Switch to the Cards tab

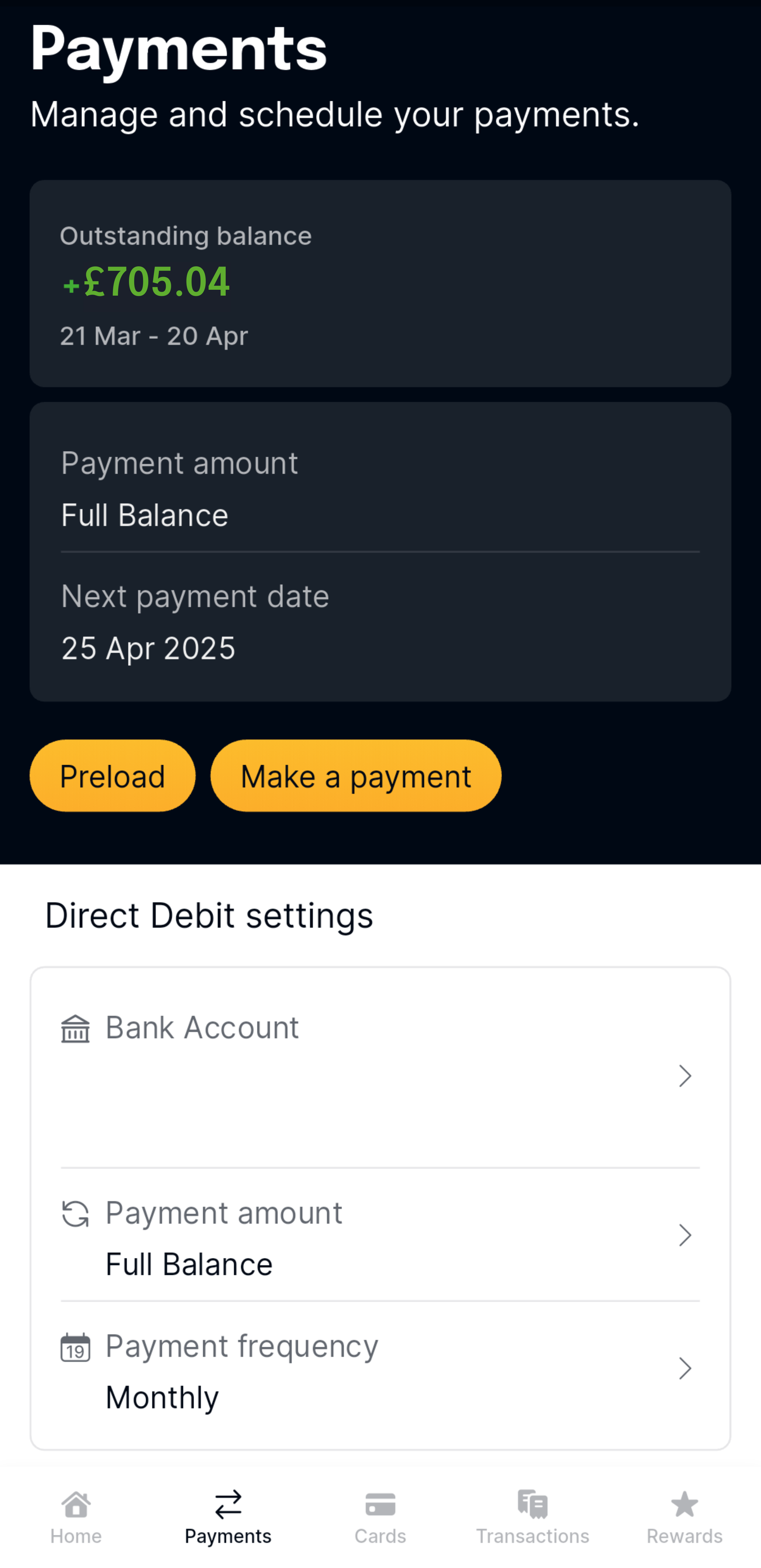click(380, 1517)
